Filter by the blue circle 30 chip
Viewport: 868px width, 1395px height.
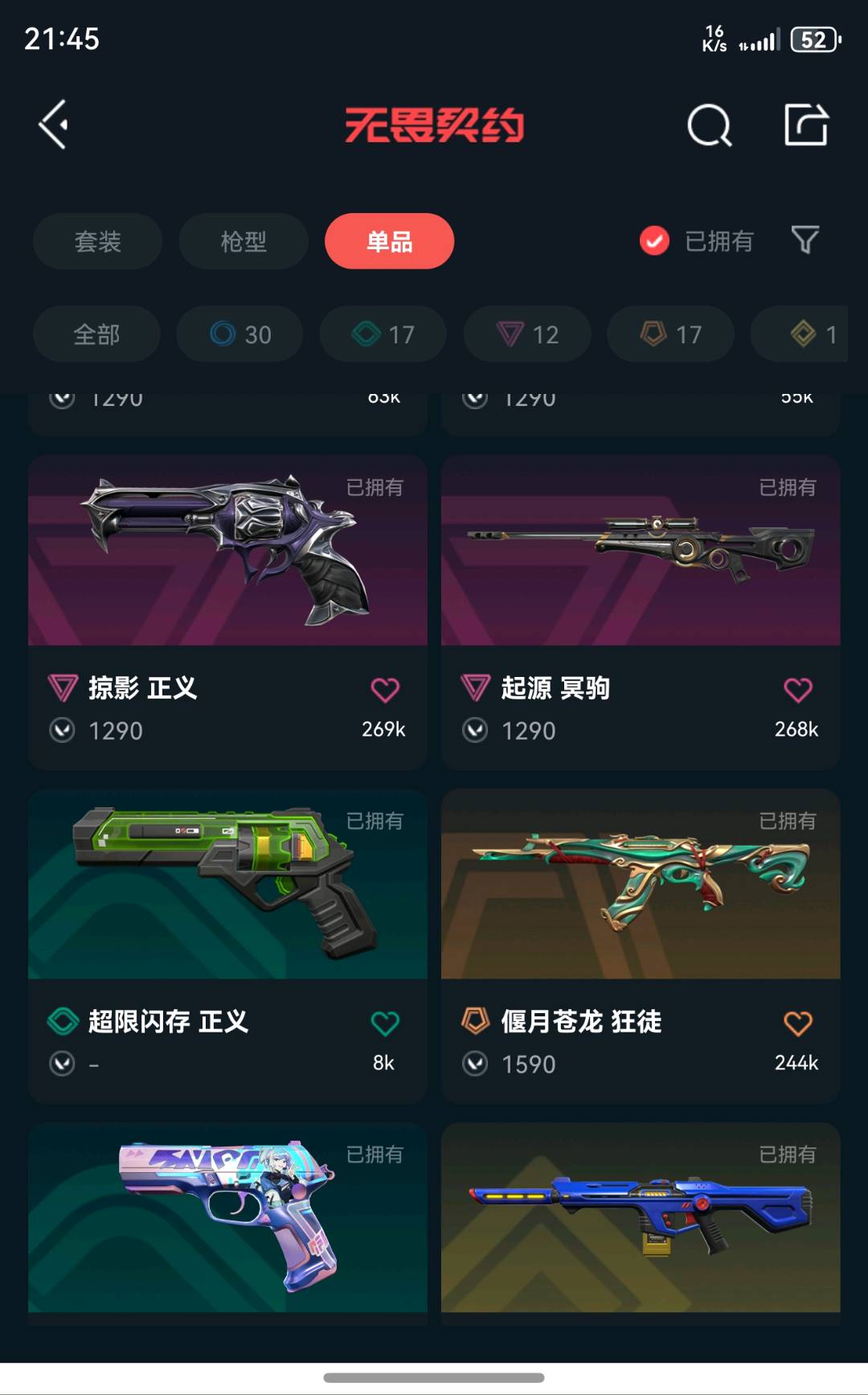tap(240, 334)
